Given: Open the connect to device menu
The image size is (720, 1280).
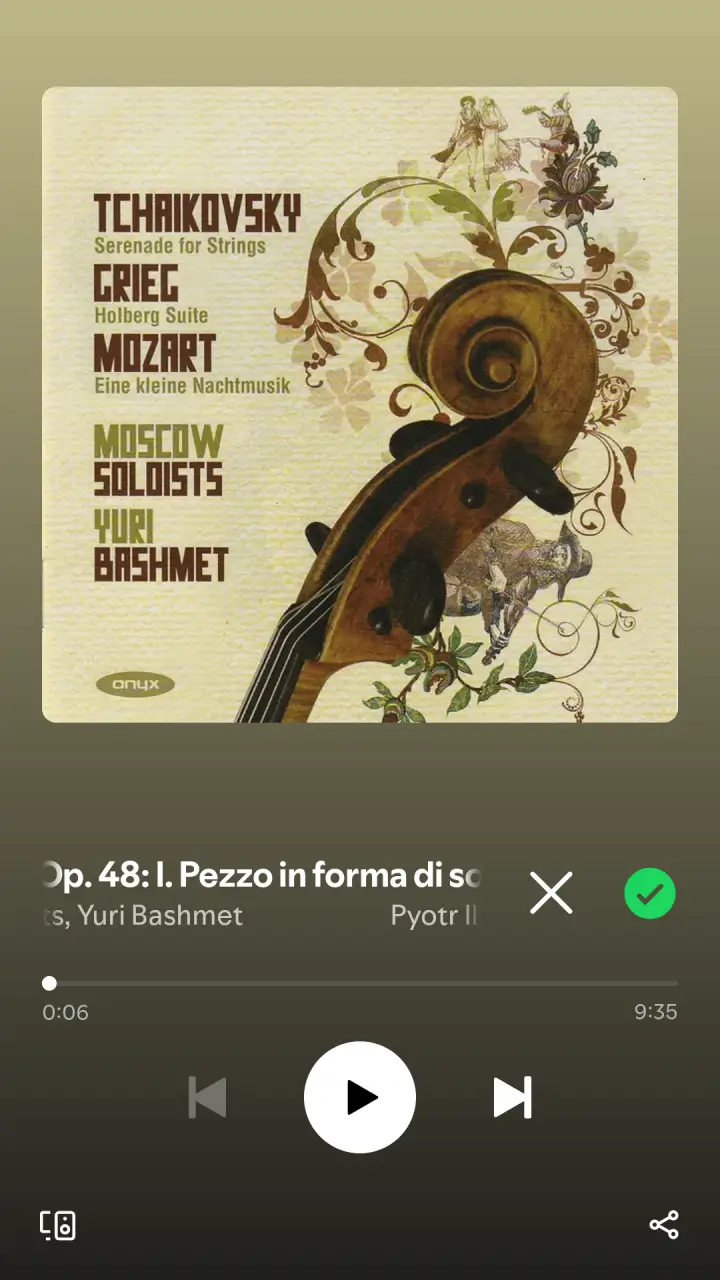Looking at the screenshot, I should click(58, 1225).
